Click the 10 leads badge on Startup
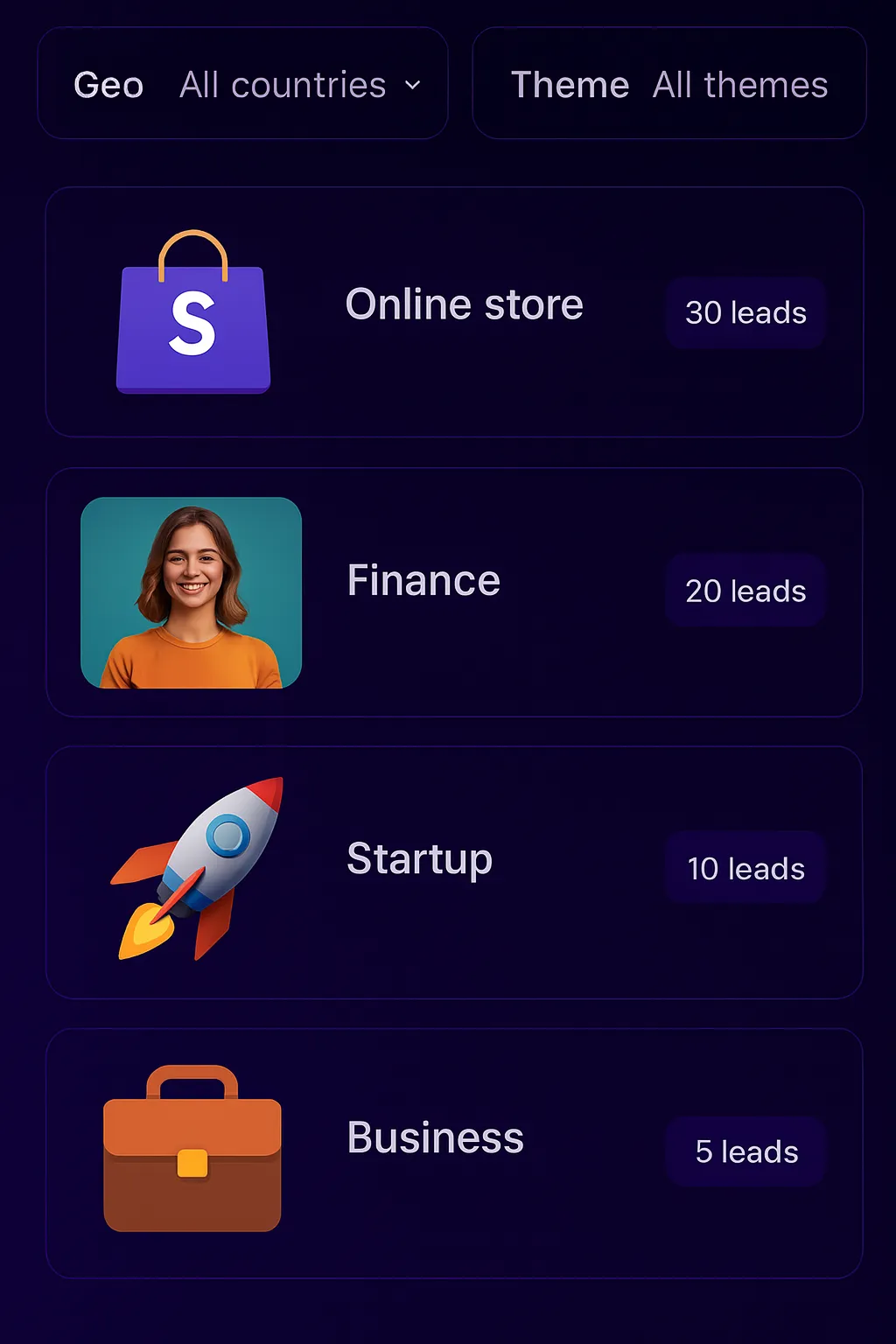This screenshot has width=896, height=1344. pyautogui.click(x=745, y=868)
